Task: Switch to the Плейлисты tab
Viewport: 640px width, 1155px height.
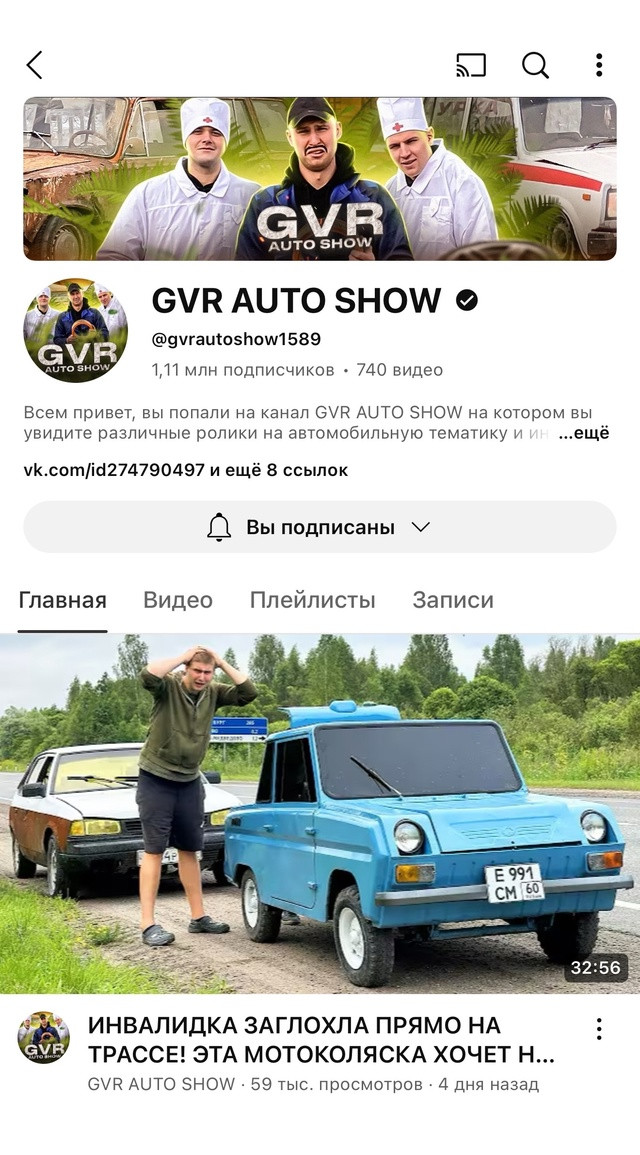Action: (312, 600)
